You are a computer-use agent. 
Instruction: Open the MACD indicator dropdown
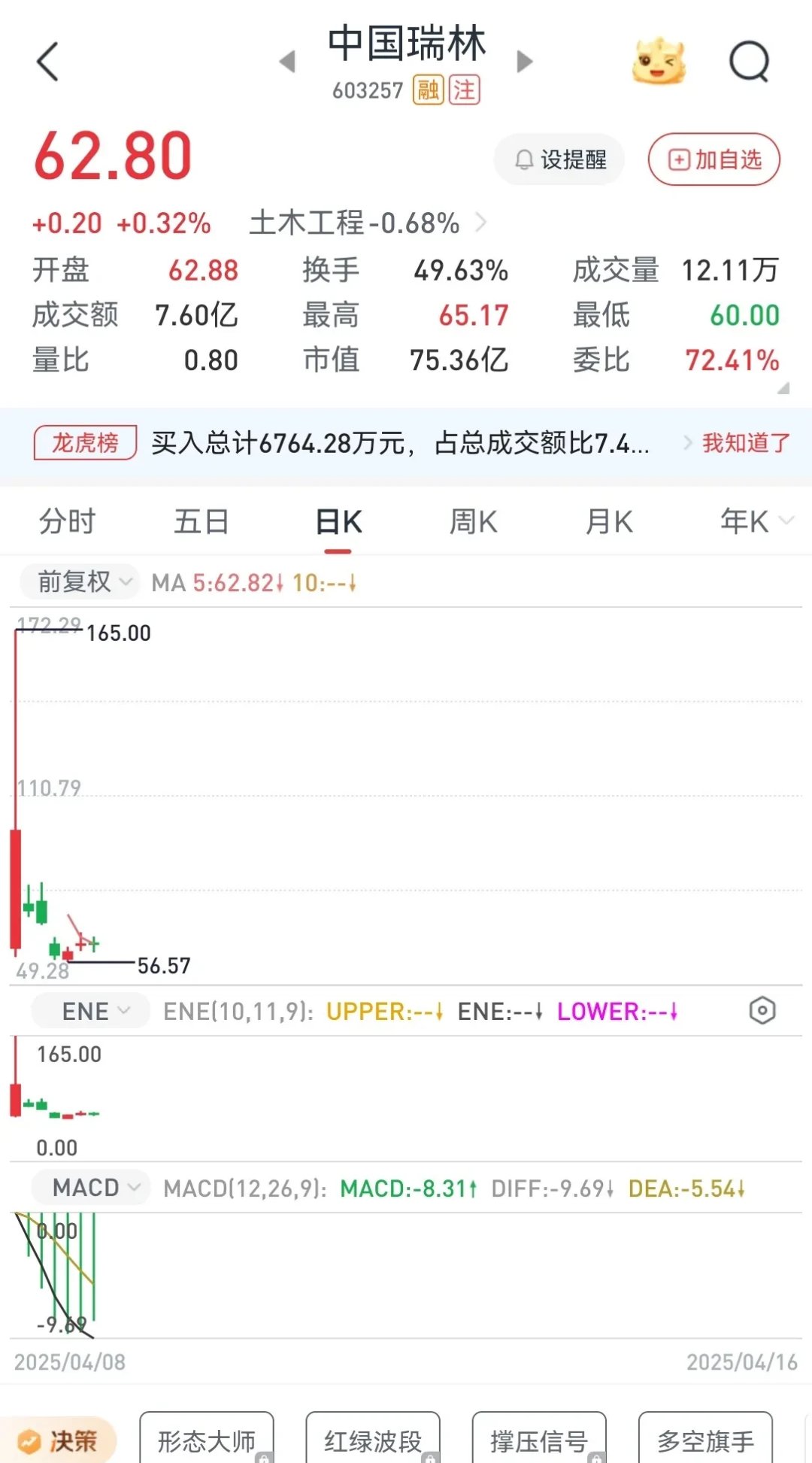tap(89, 1187)
